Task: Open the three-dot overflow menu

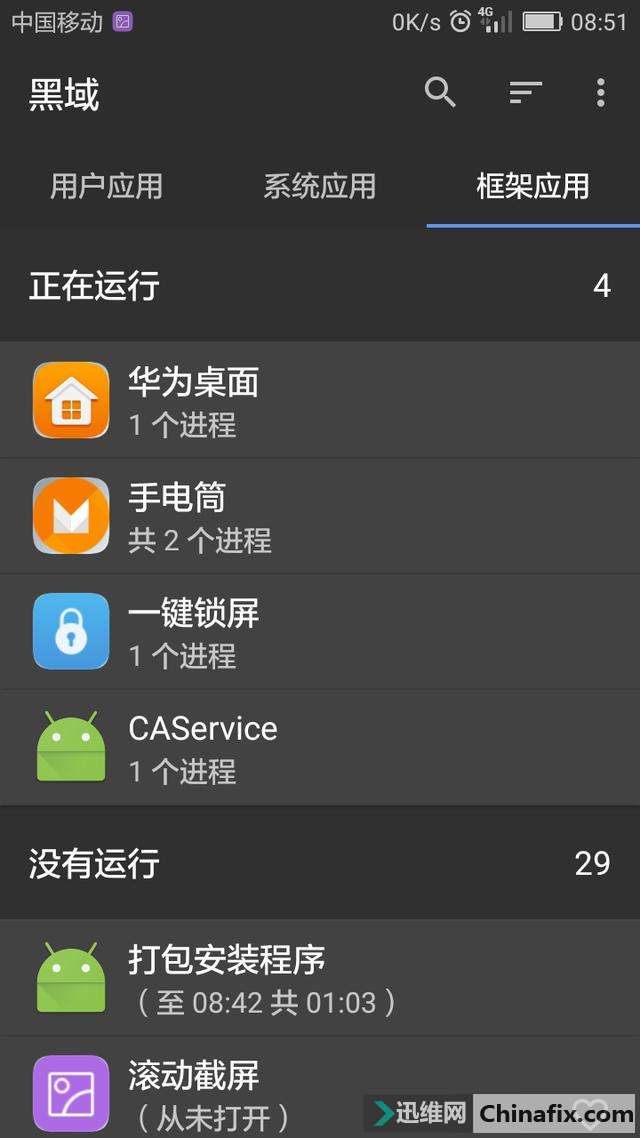Action: coord(600,93)
